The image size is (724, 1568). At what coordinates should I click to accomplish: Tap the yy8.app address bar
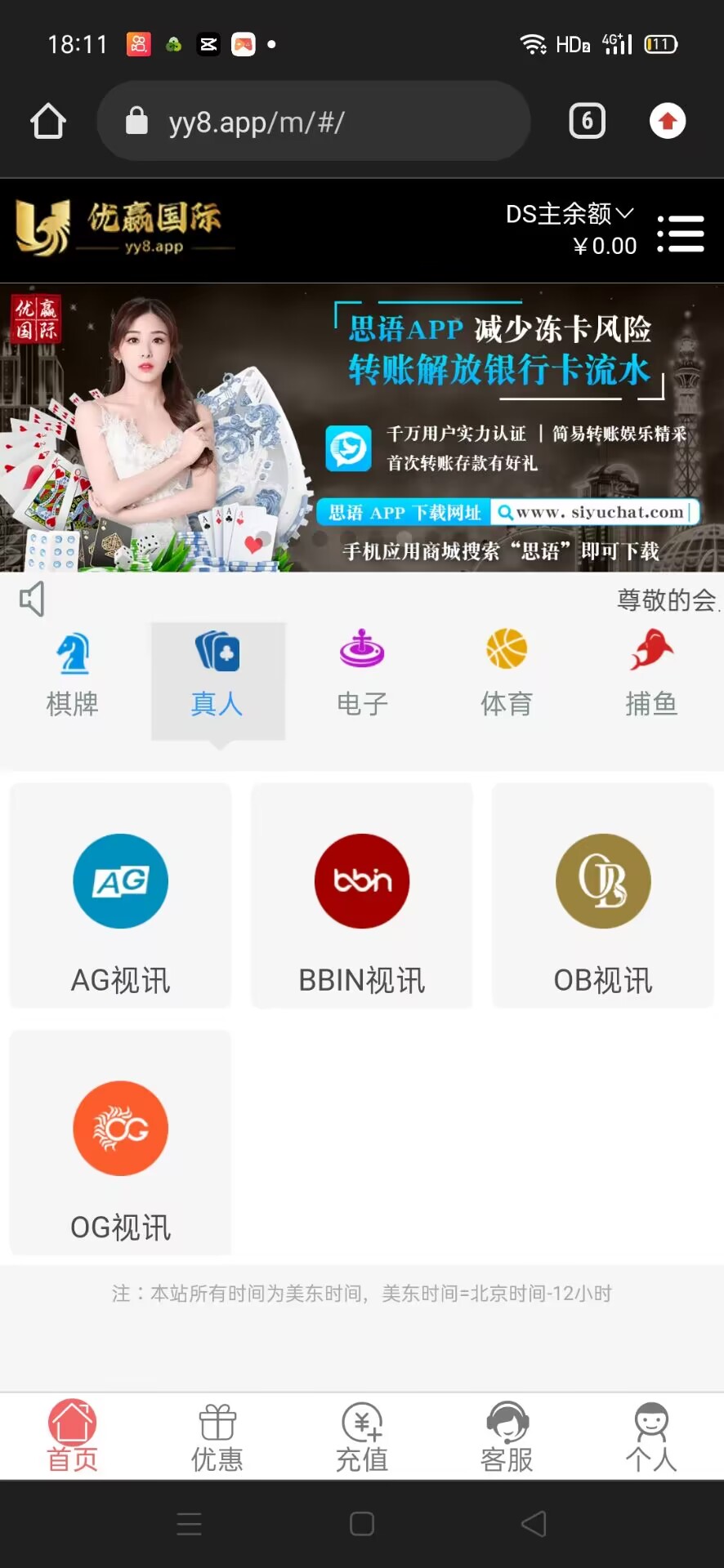coord(314,122)
